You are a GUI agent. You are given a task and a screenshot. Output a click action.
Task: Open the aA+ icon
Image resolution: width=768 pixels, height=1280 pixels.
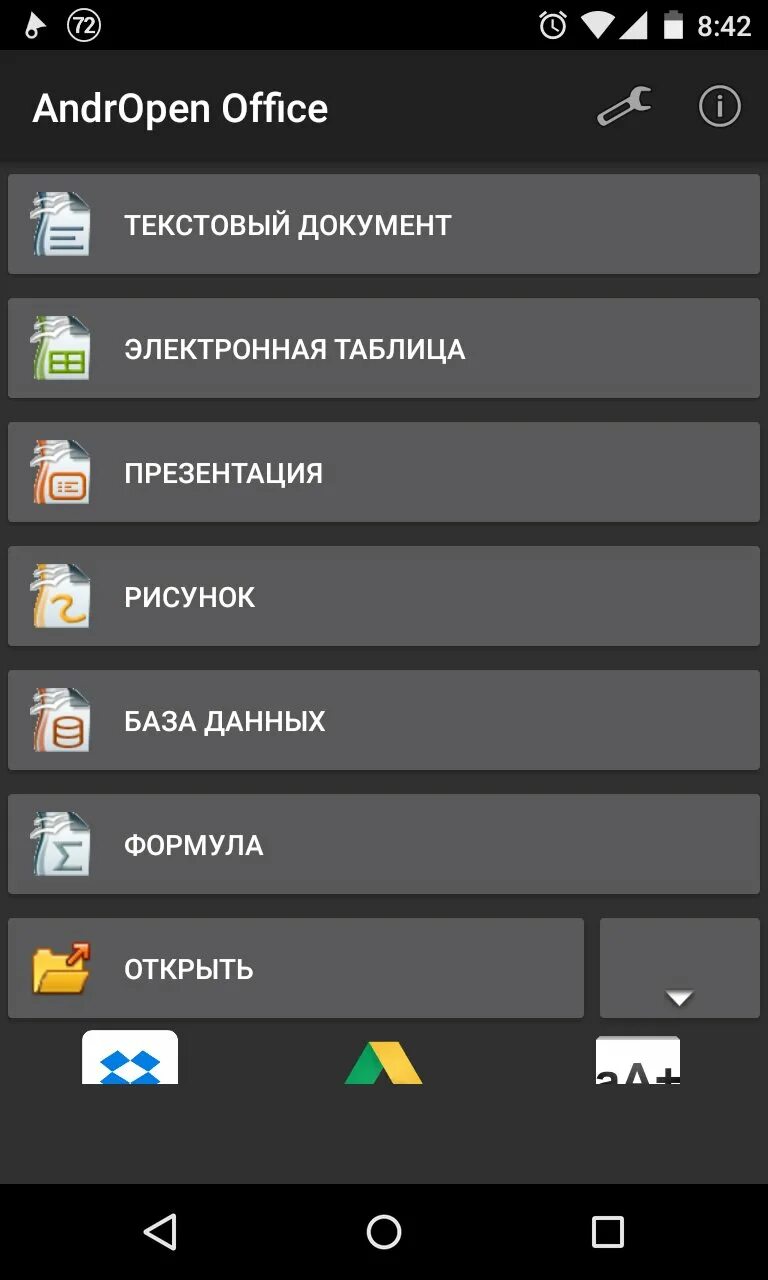(x=638, y=1060)
